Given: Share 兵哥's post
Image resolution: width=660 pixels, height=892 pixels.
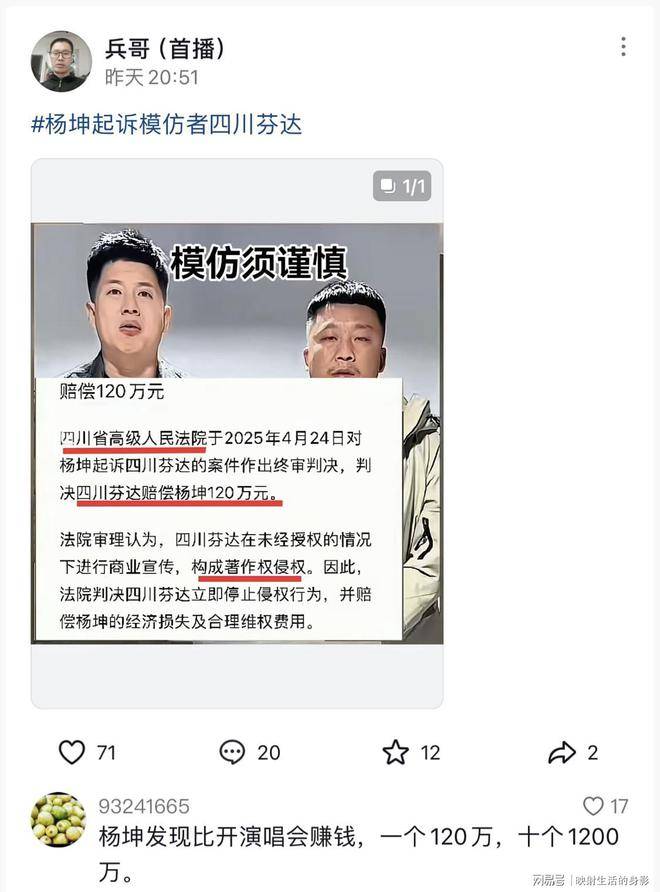Looking at the screenshot, I should [x=562, y=752].
